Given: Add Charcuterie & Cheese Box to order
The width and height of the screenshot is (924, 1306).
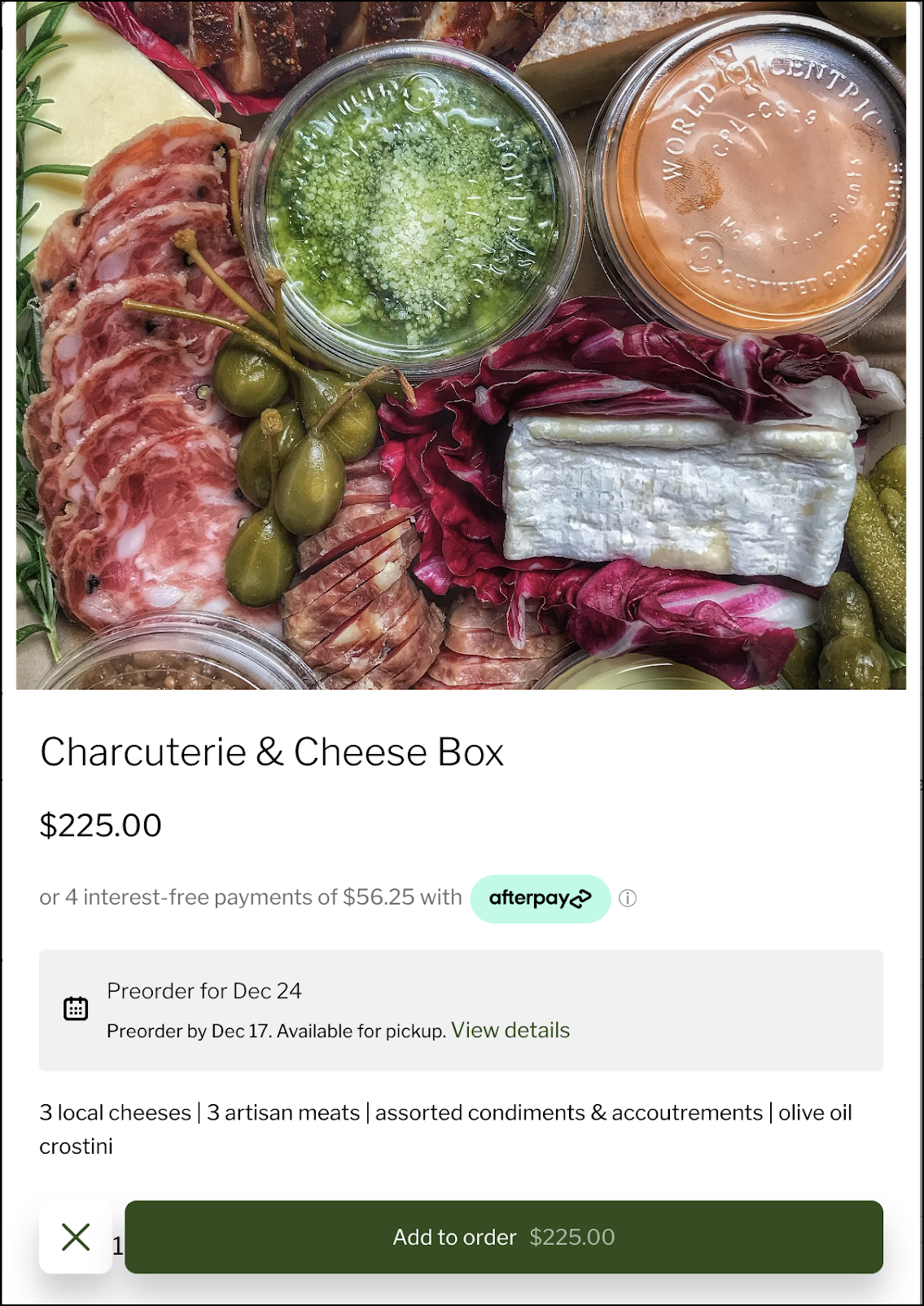Looking at the screenshot, I should click(503, 1237).
